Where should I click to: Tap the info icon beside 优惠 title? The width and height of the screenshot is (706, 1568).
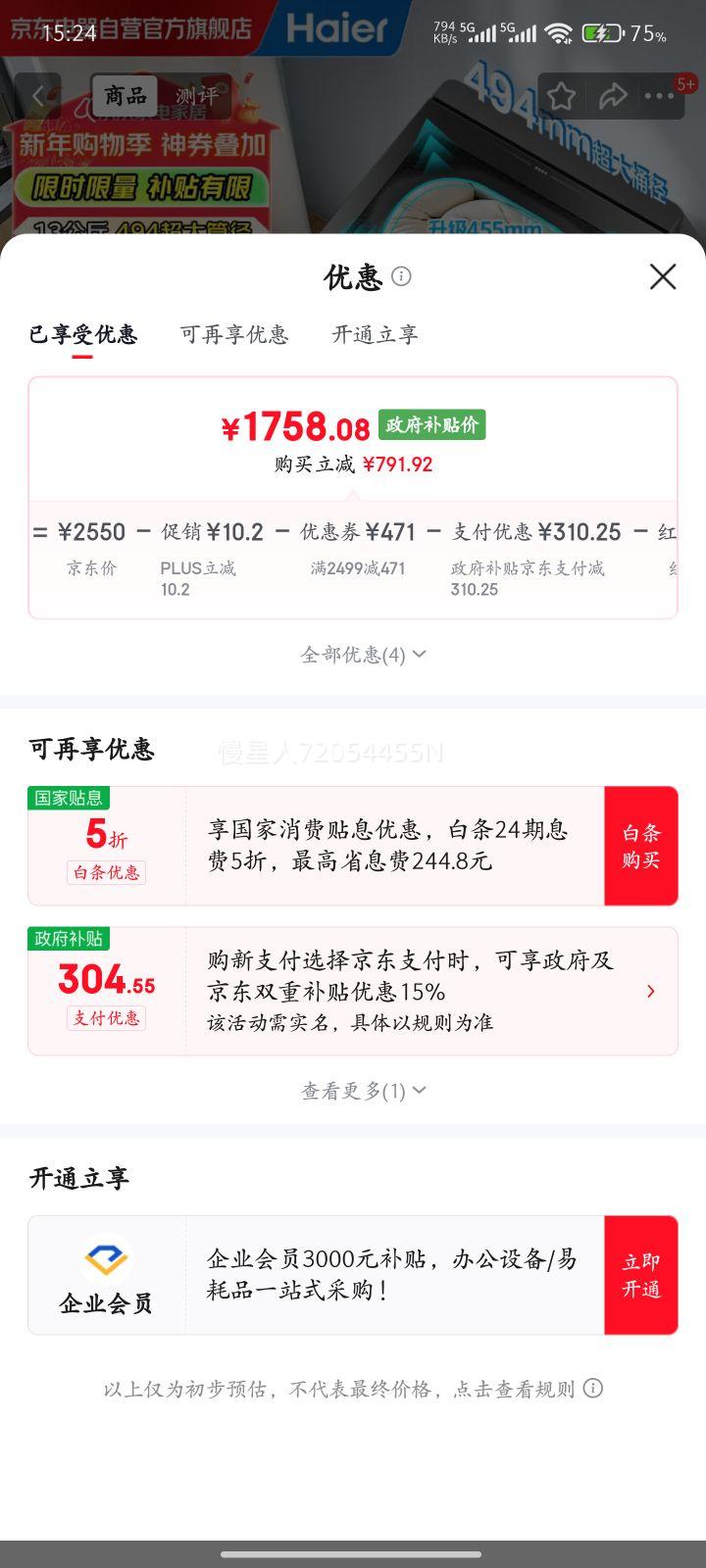(x=402, y=277)
